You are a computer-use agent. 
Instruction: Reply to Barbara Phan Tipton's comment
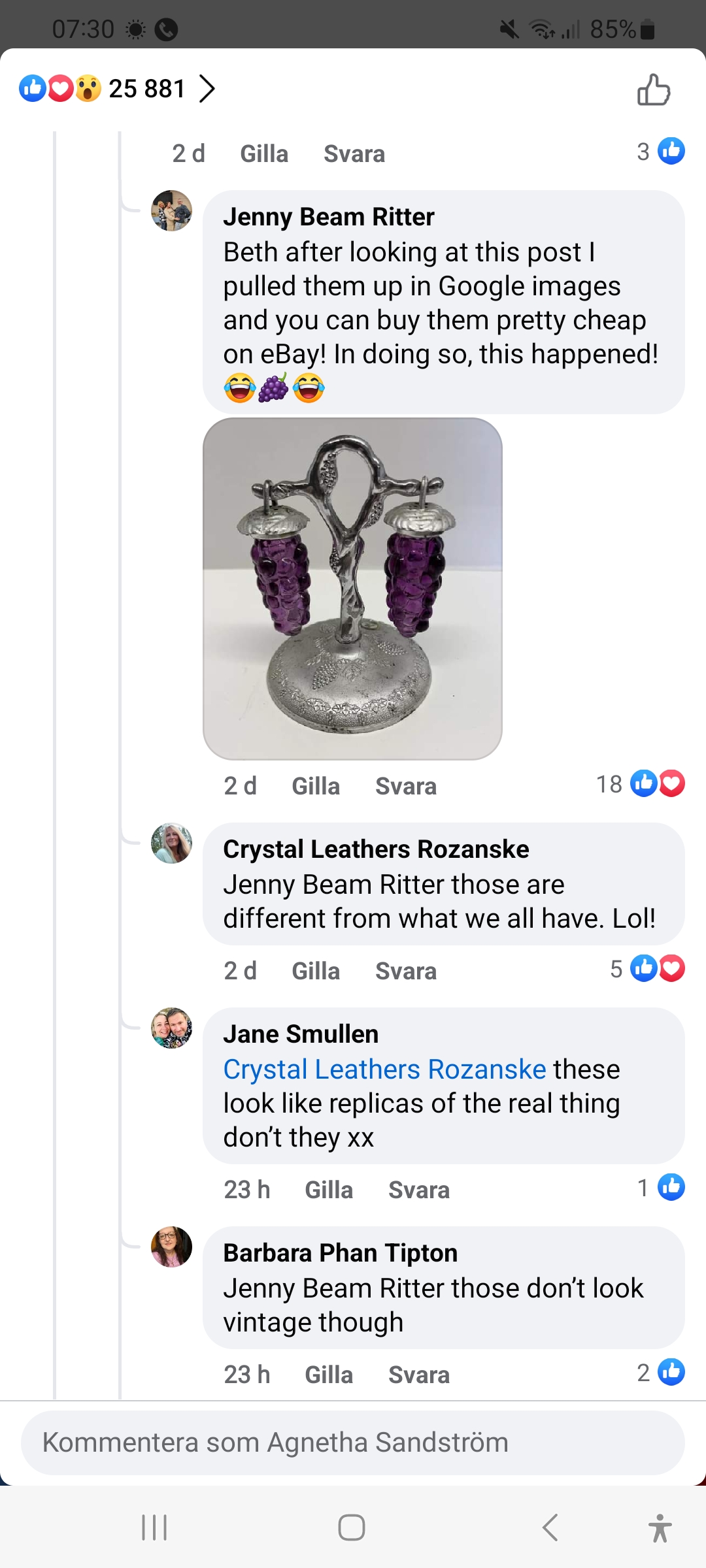pyautogui.click(x=418, y=1375)
